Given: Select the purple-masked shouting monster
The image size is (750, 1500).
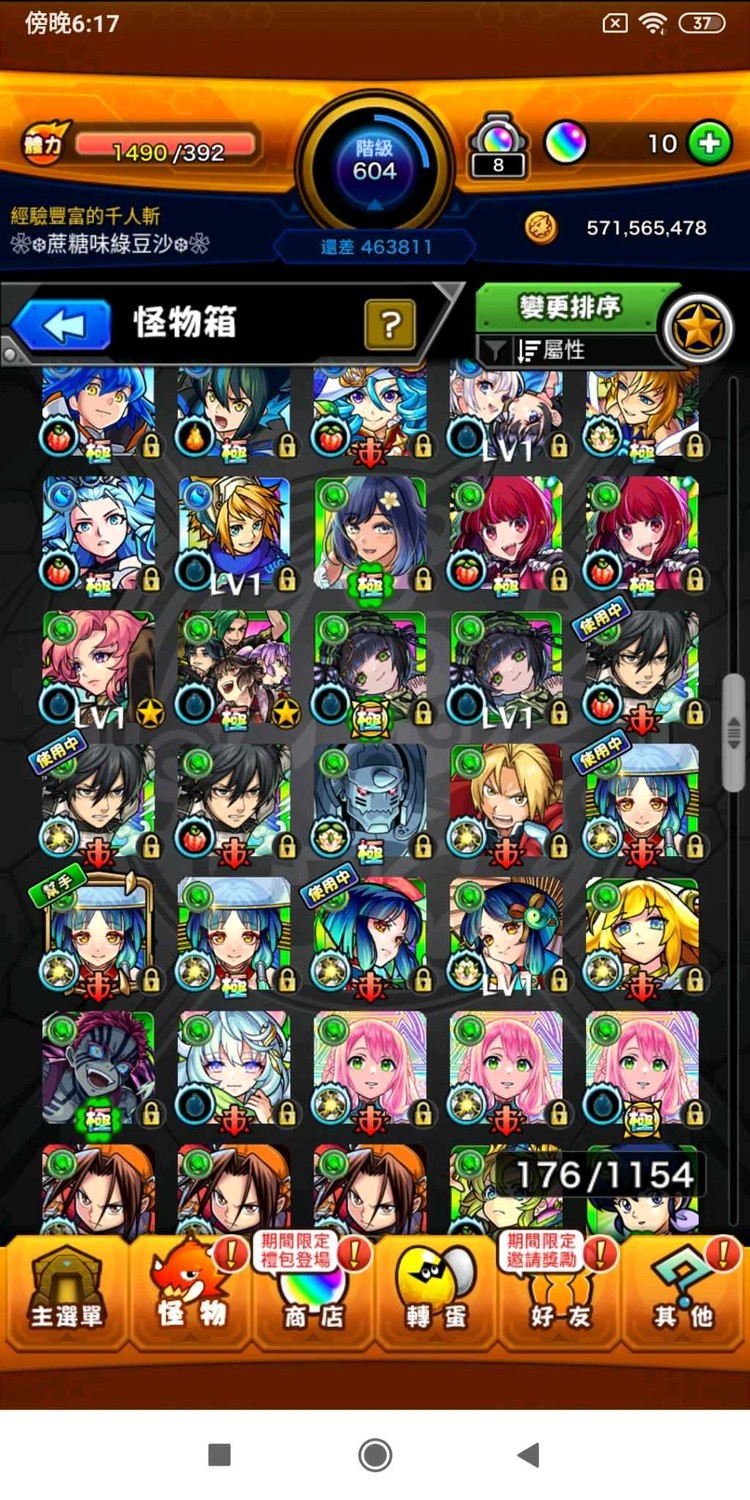Looking at the screenshot, I should pyautogui.click(x=98, y=1070).
